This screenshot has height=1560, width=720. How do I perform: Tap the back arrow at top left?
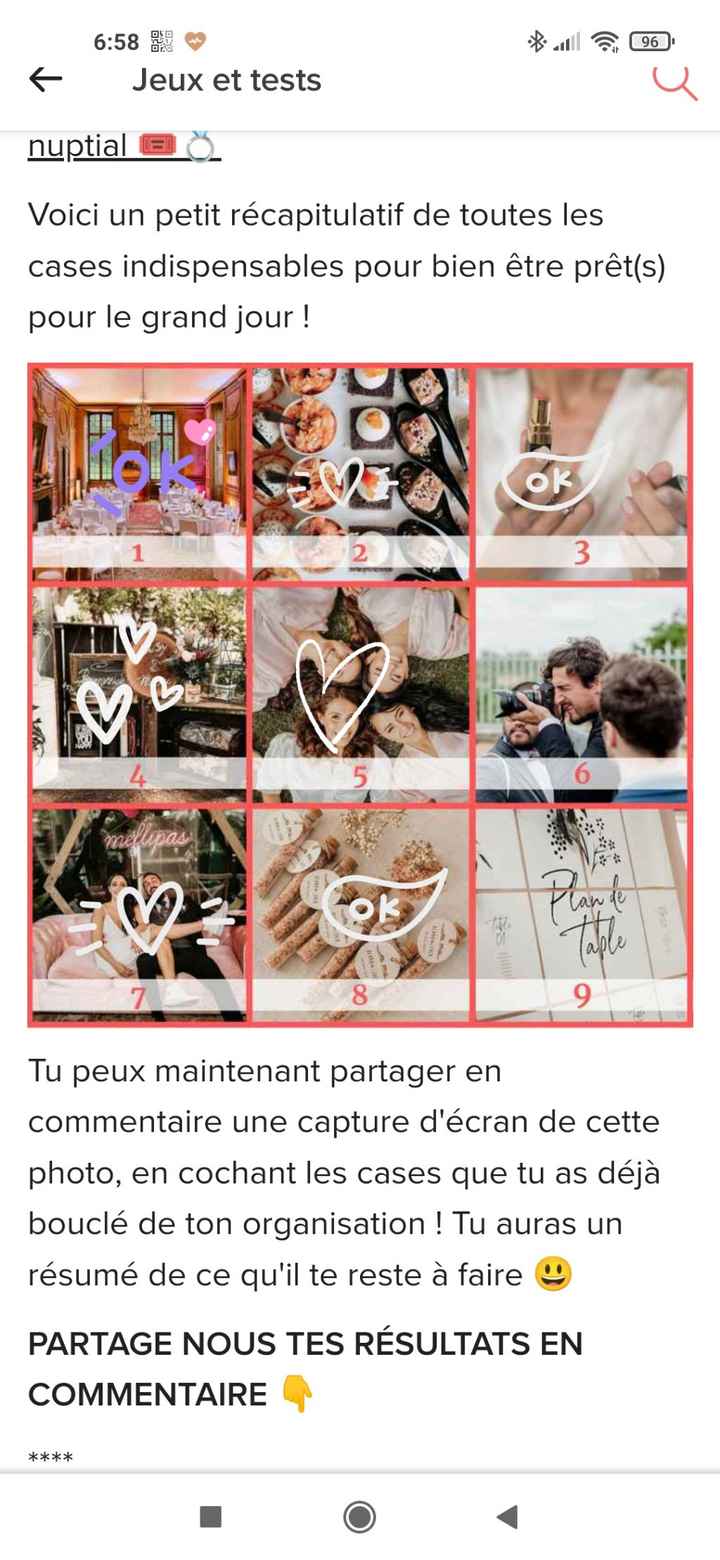point(45,80)
